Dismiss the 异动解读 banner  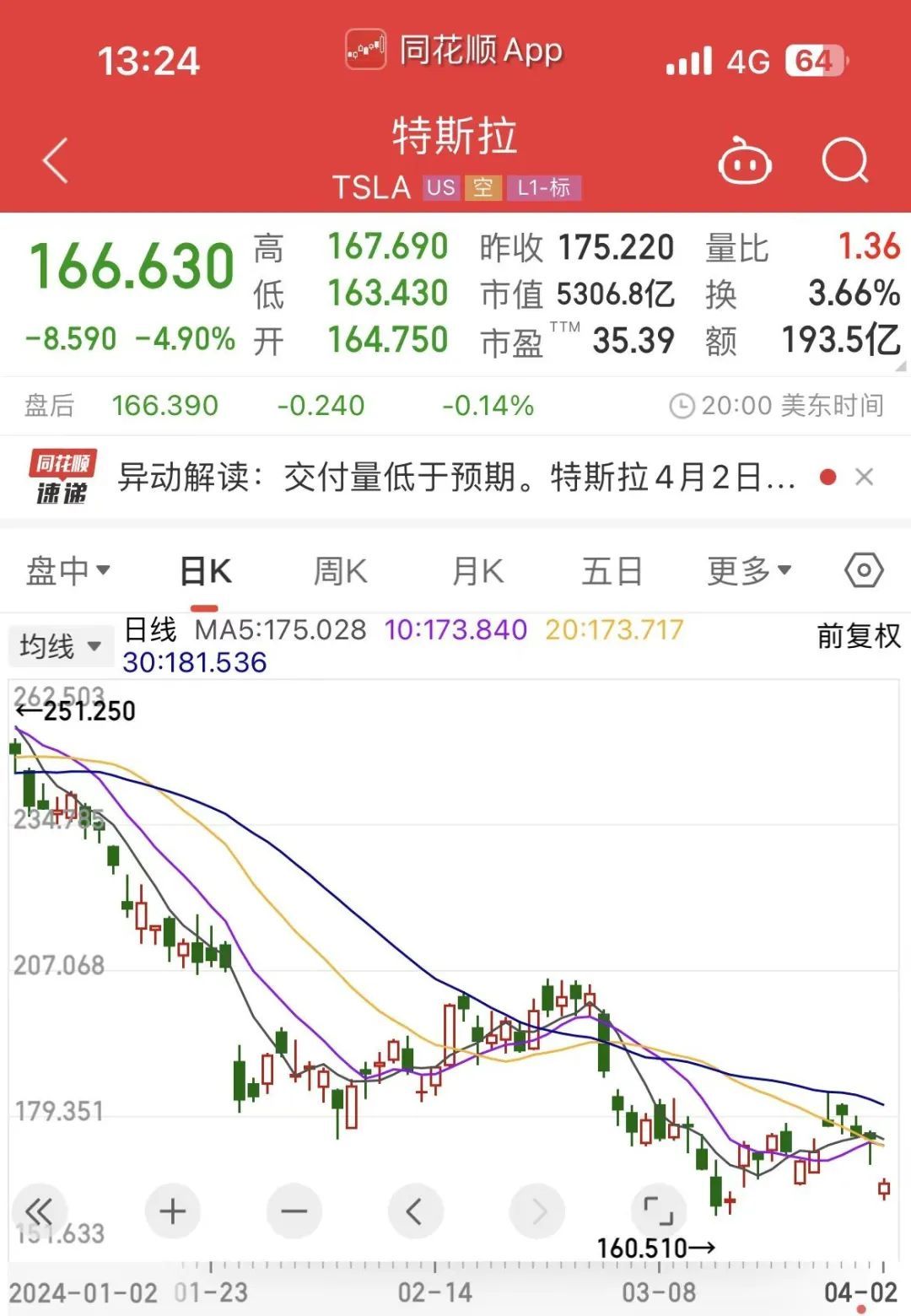864,477
